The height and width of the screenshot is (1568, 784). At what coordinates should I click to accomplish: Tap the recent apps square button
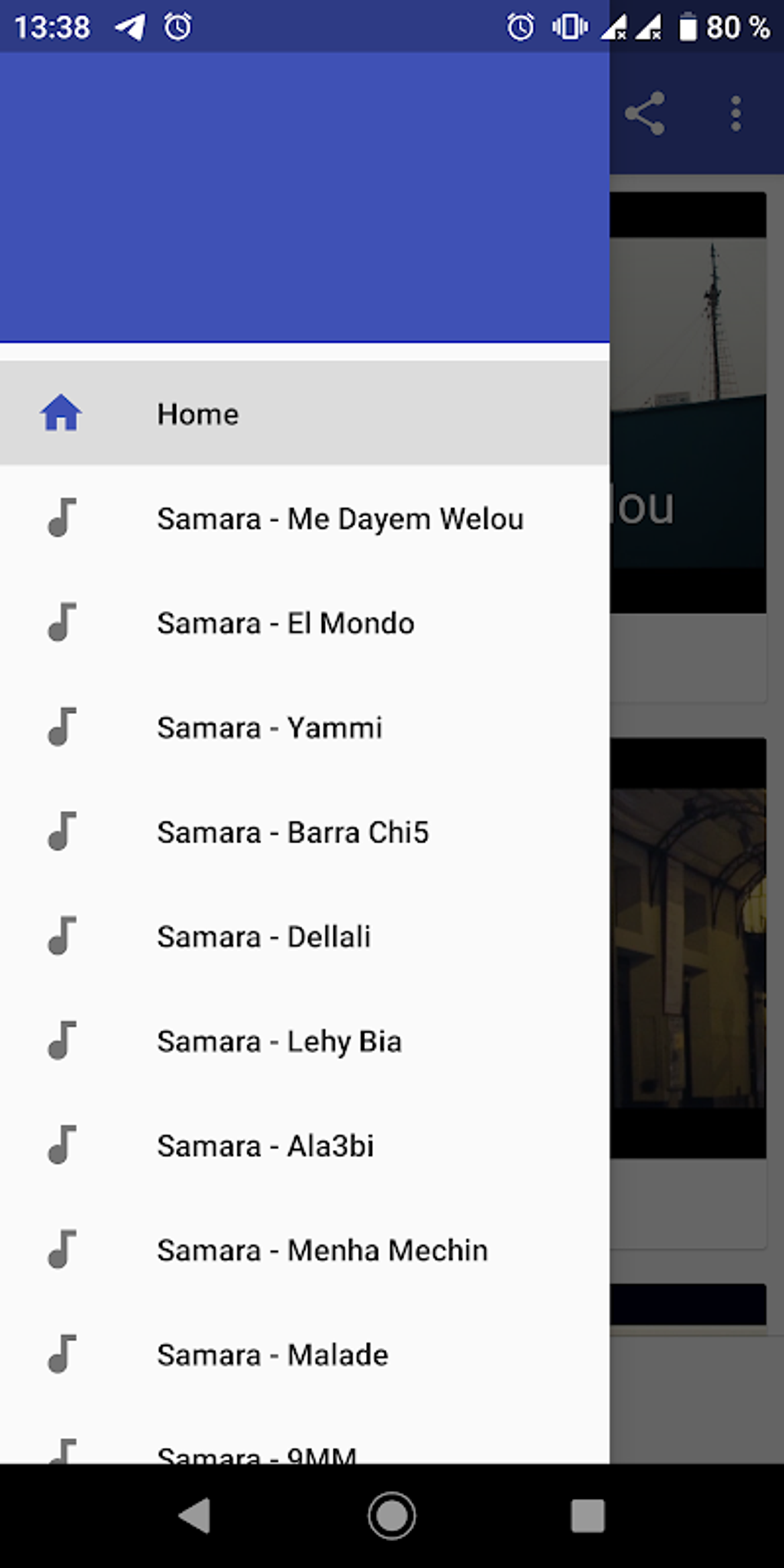(x=588, y=1517)
